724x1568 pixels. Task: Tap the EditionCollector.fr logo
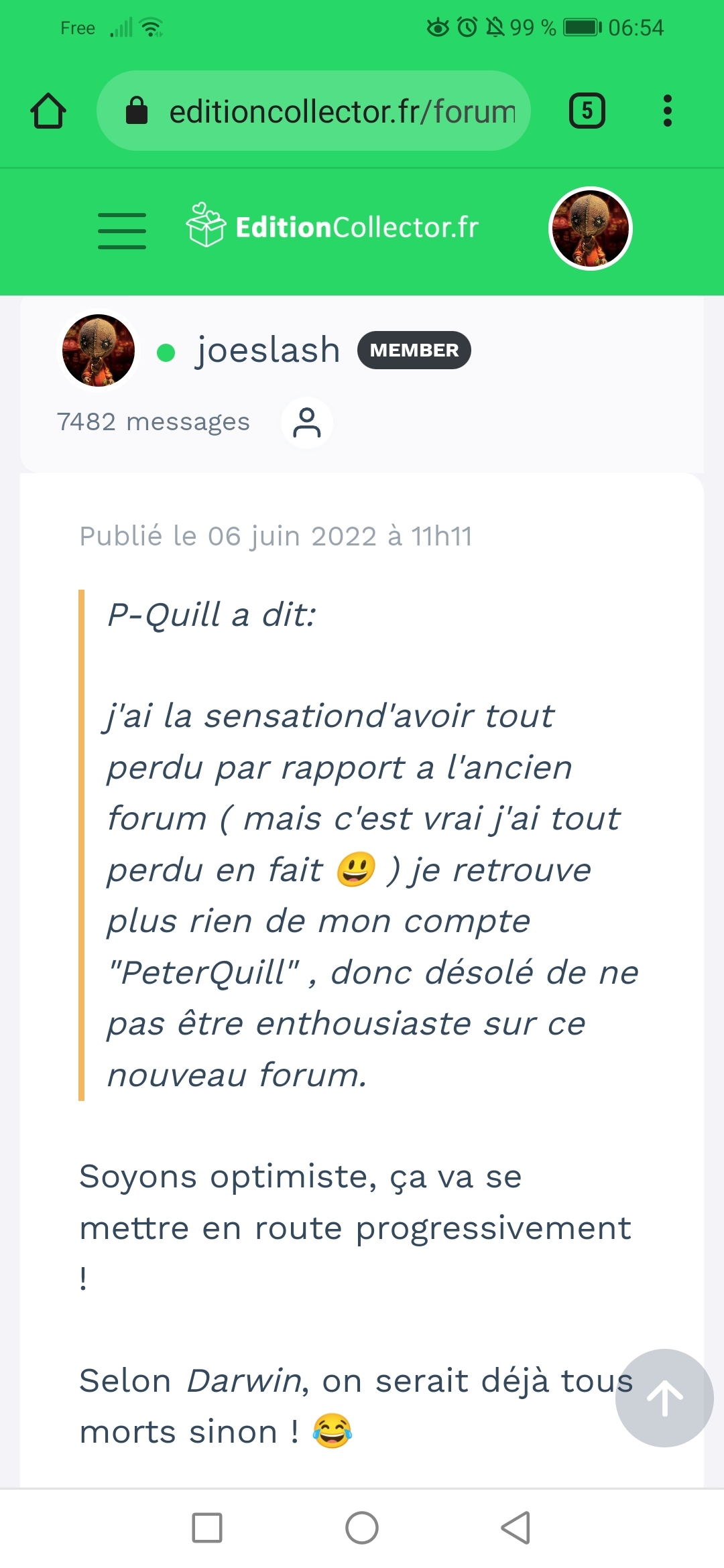click(333, 226)
